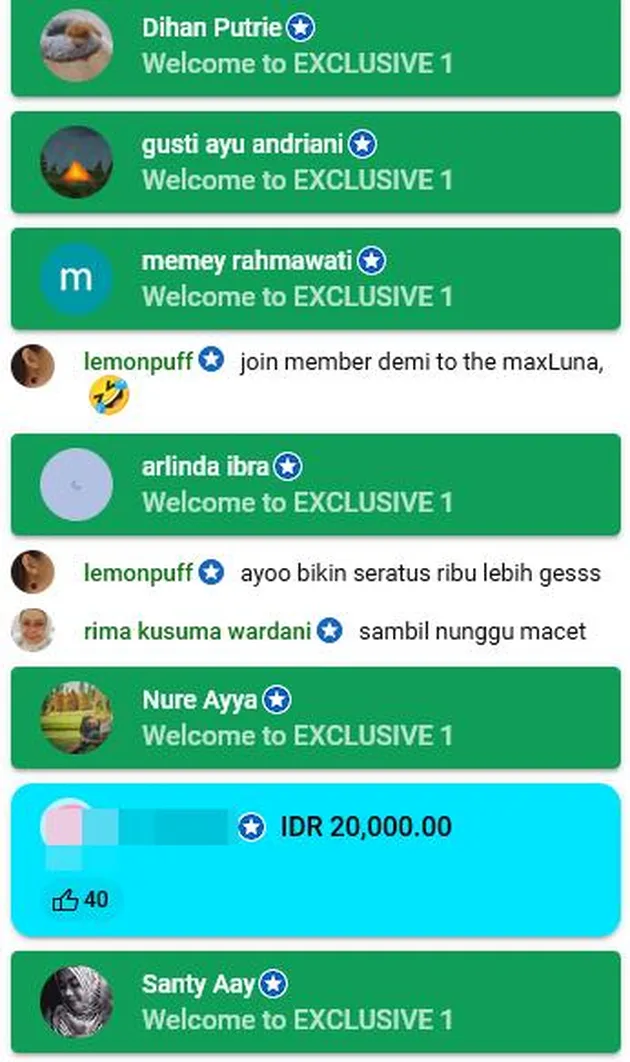Open Nure Ayya's membership welcome card

pyautogui.click(x=315, y=717)
